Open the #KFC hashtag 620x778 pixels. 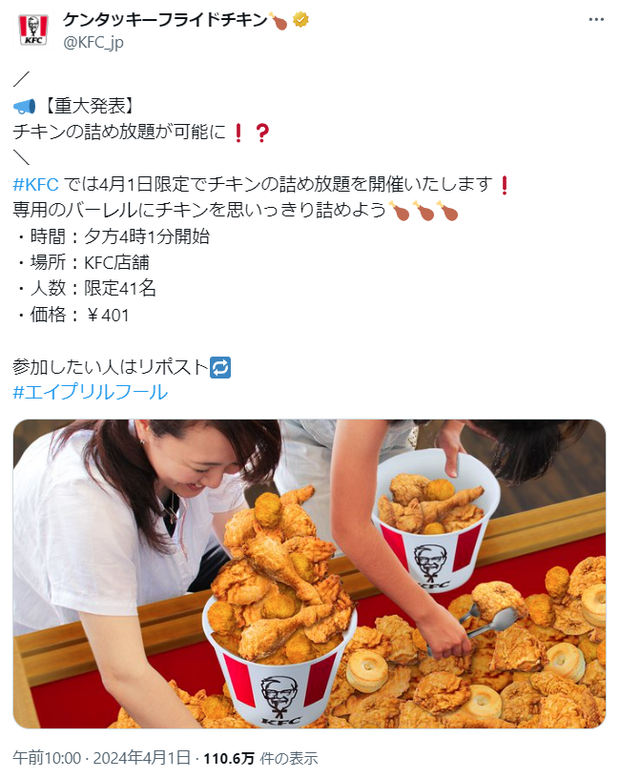[x=36, y=184]
